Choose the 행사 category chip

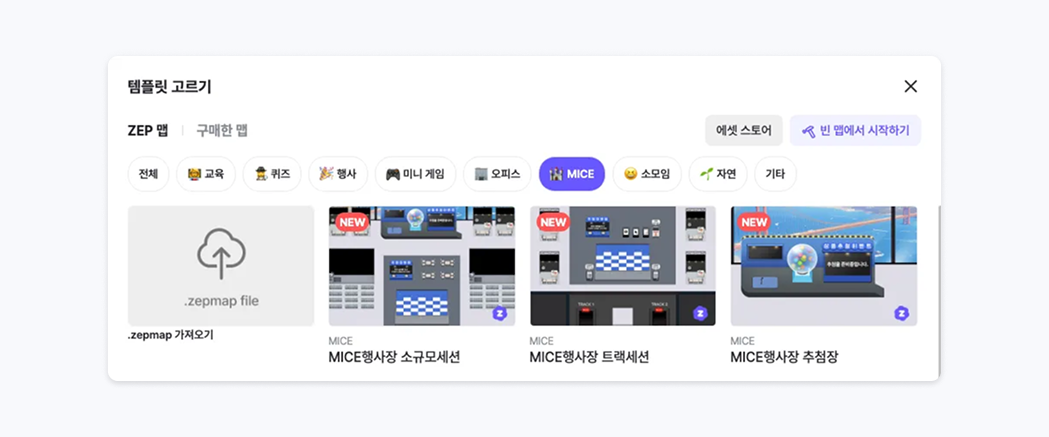tap(338, 173)
